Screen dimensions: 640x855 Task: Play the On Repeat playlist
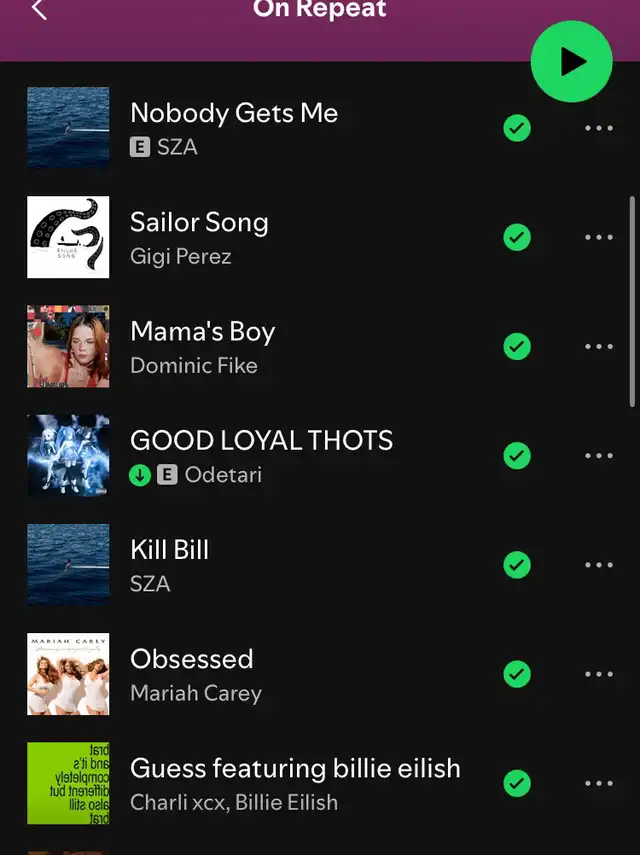[571, 62]
